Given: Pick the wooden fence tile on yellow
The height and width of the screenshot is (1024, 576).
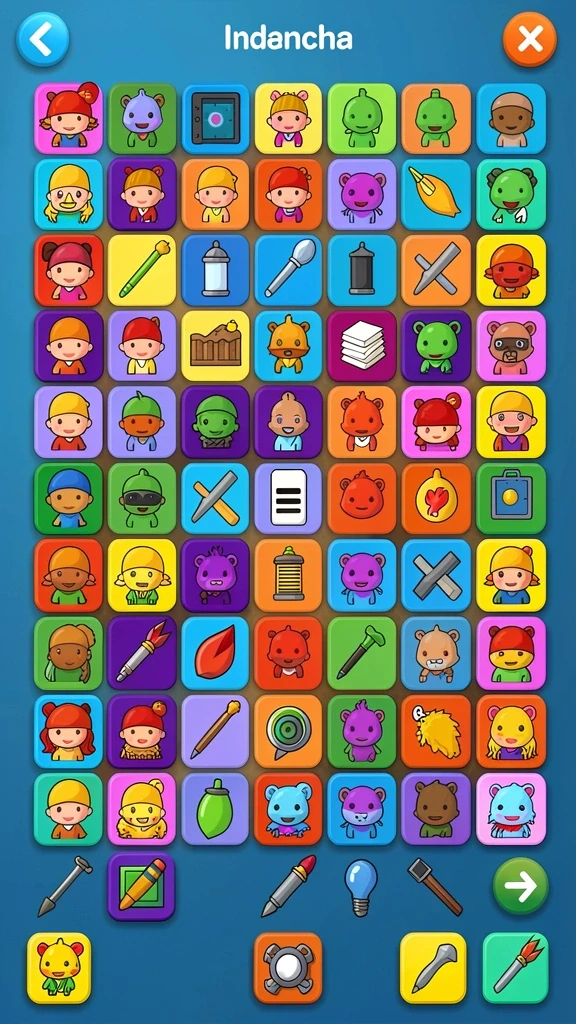Looking at the screenshot, I should click(x=216, y=345).
